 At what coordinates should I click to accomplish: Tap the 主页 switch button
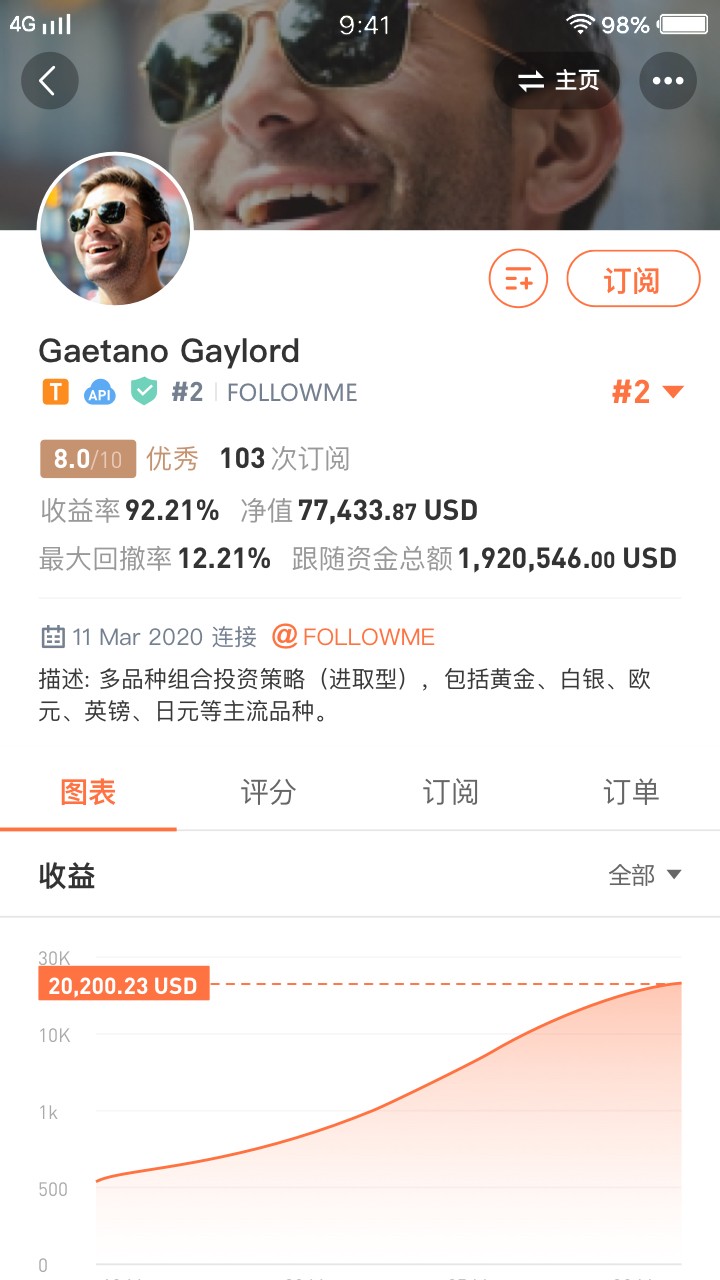pyautogui.click(x=558, y=81)
